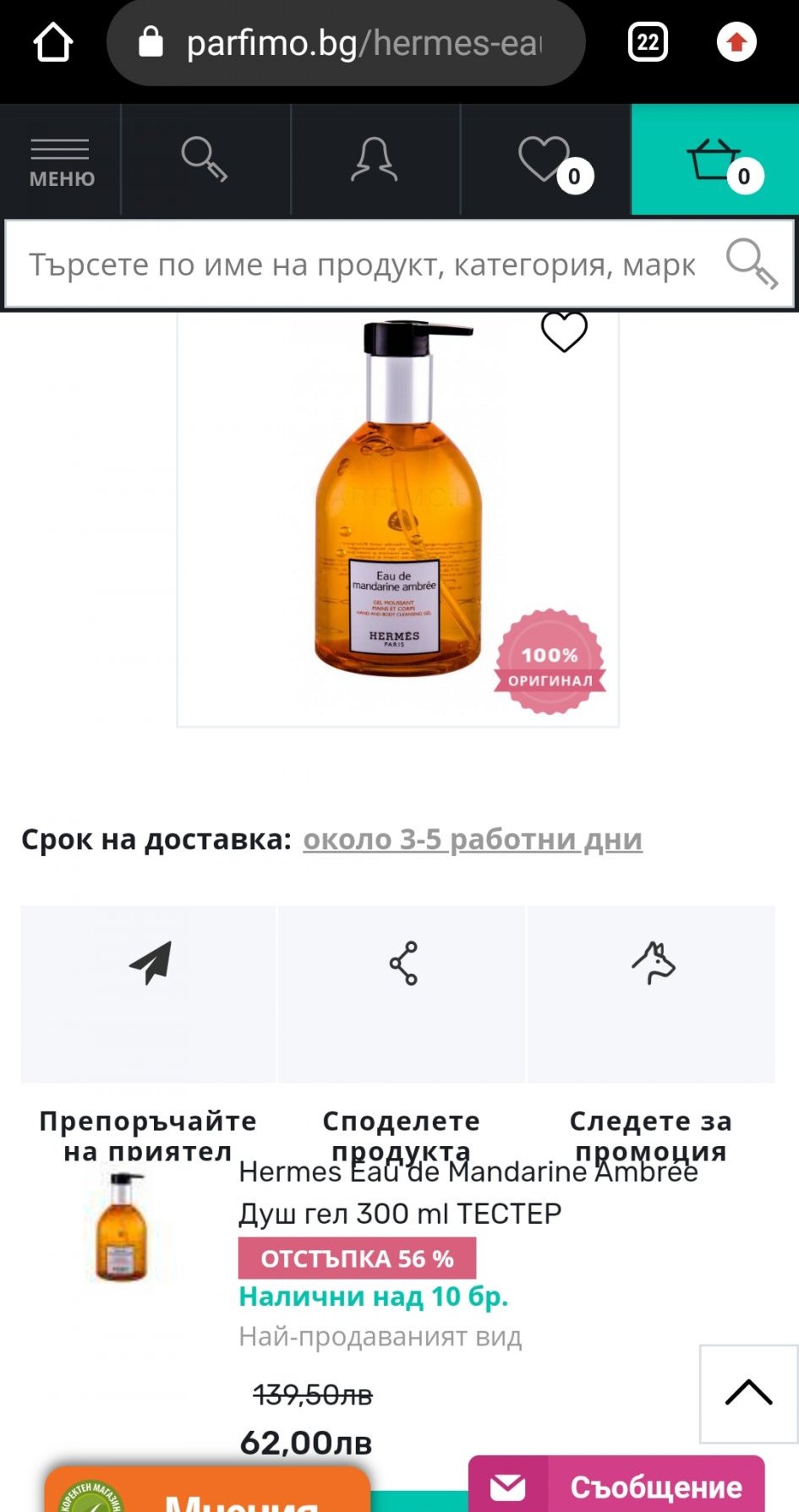Viewport: 799px width, 1512px height.
Task: Tap the browser home icon
Action: click(x=52, y=42)
